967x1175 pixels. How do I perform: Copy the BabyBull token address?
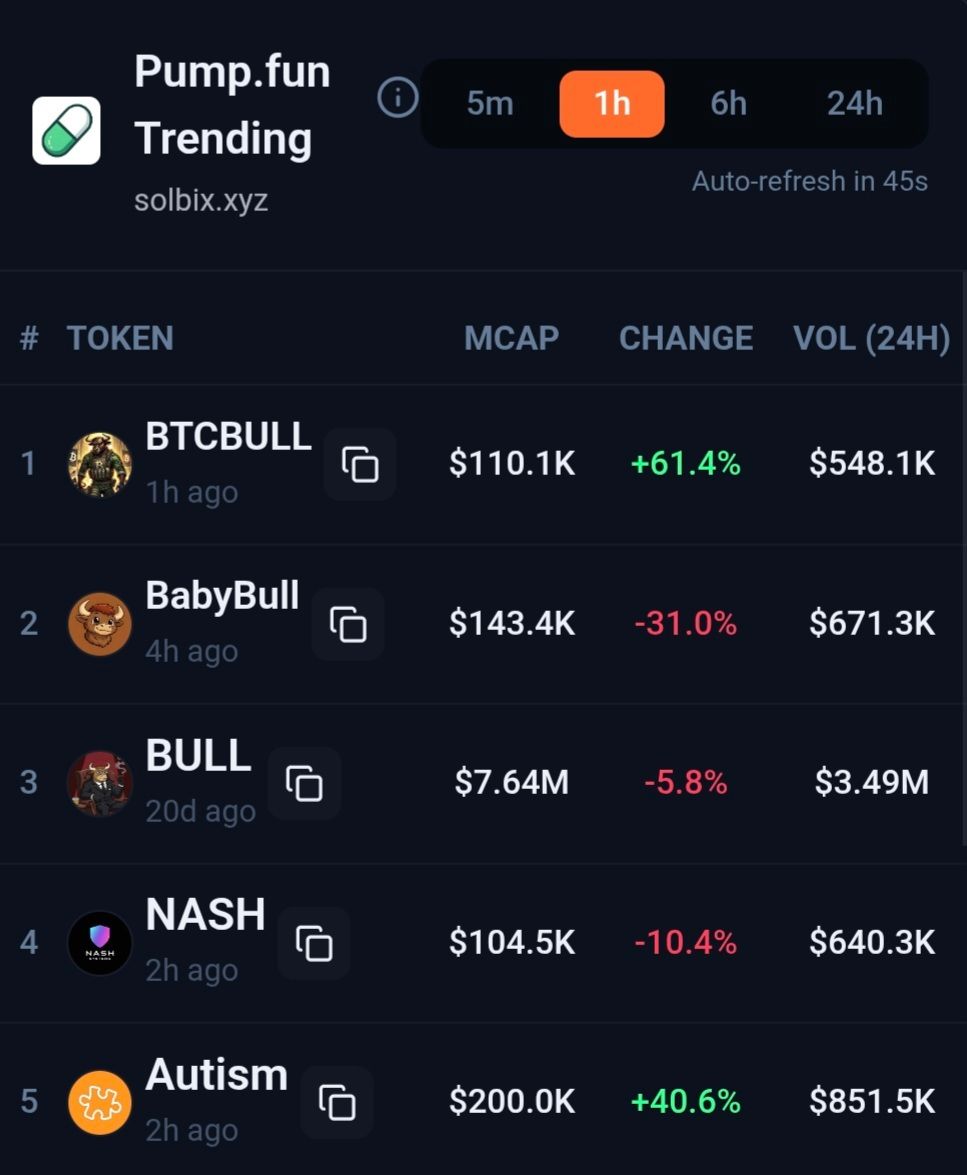348,624
